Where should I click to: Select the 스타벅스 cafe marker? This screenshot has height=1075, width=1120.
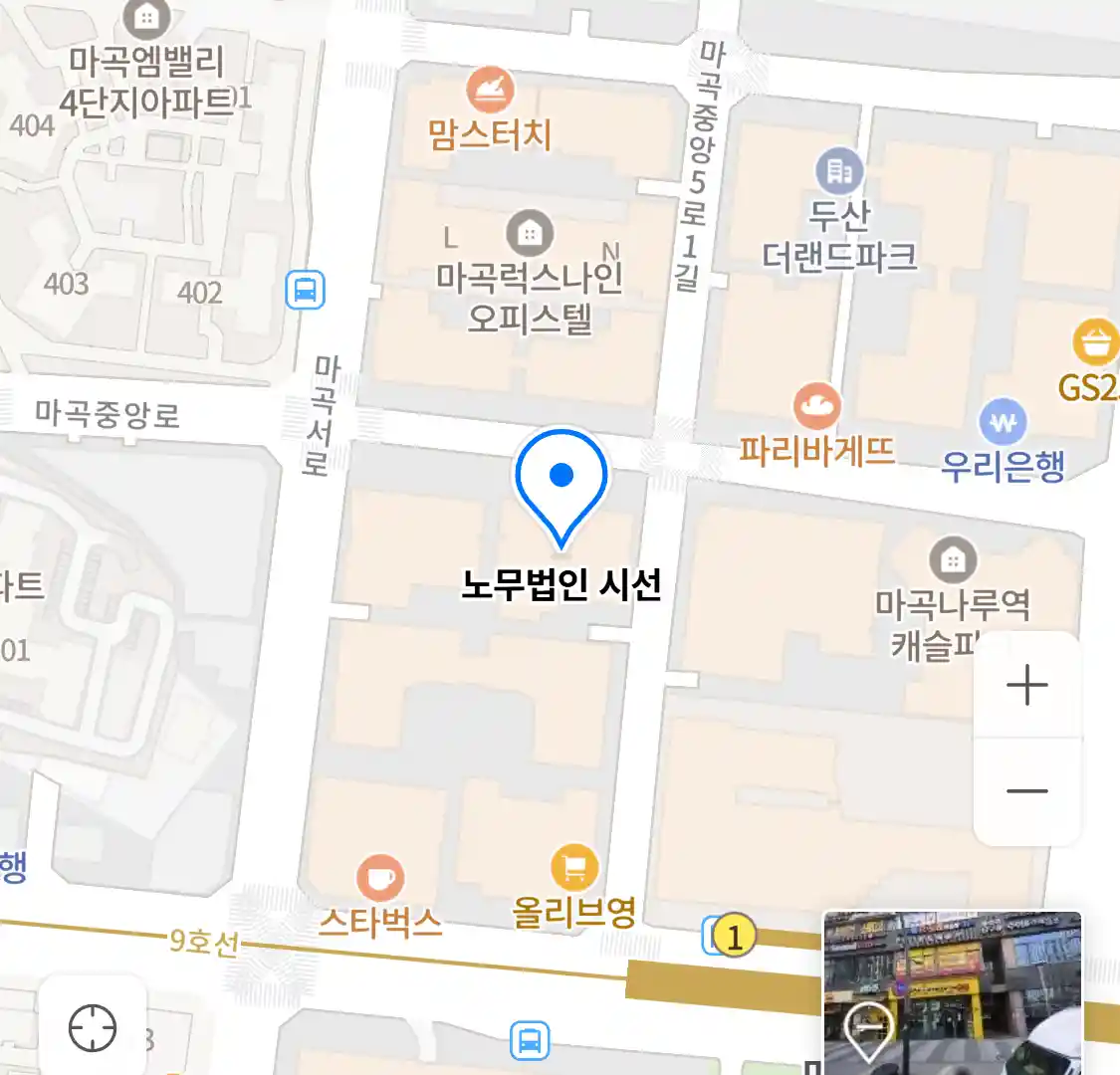(x=380, y=879)
